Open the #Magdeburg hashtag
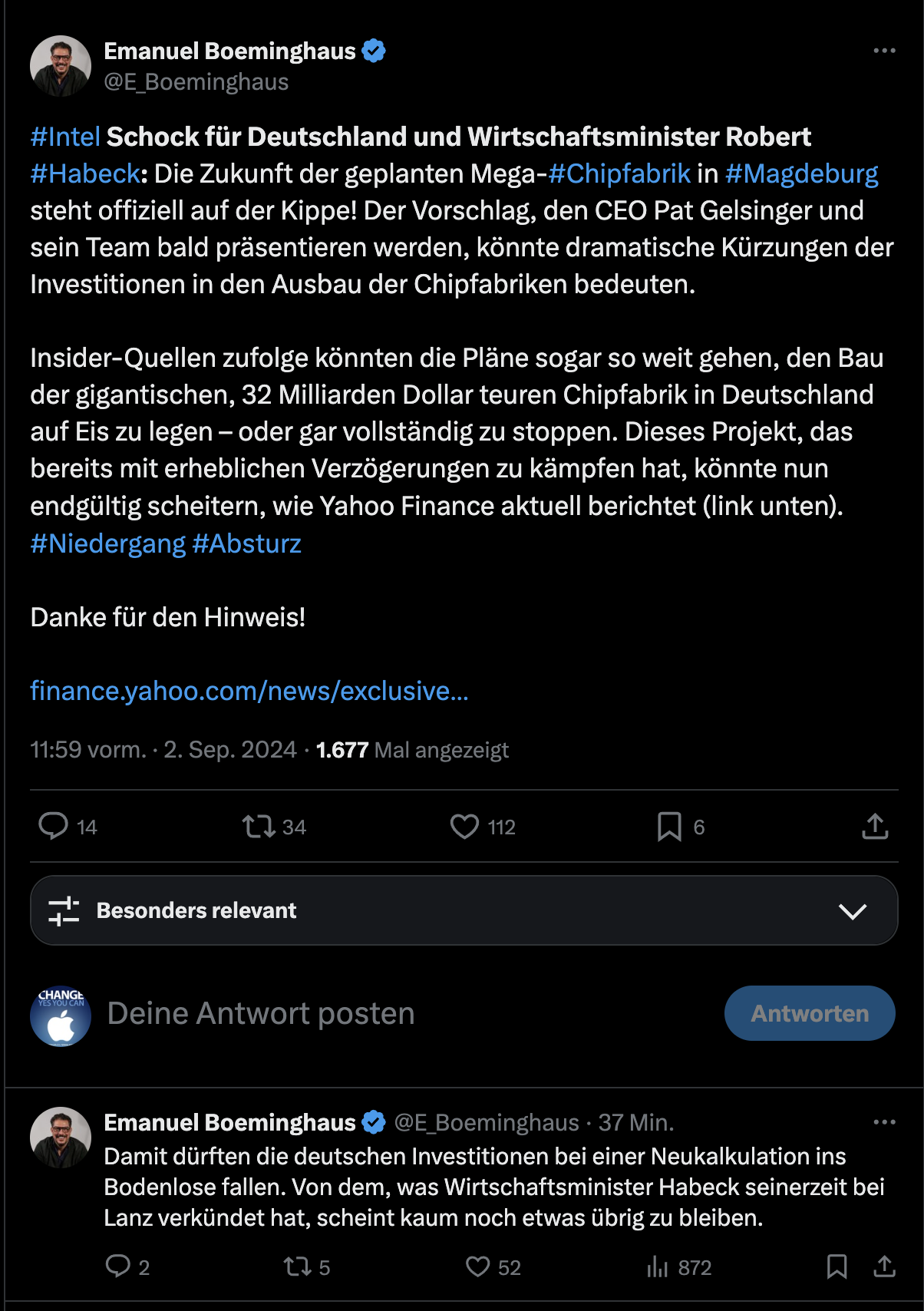The height and width of the screenshot is (1311, 924). (801, 173)
